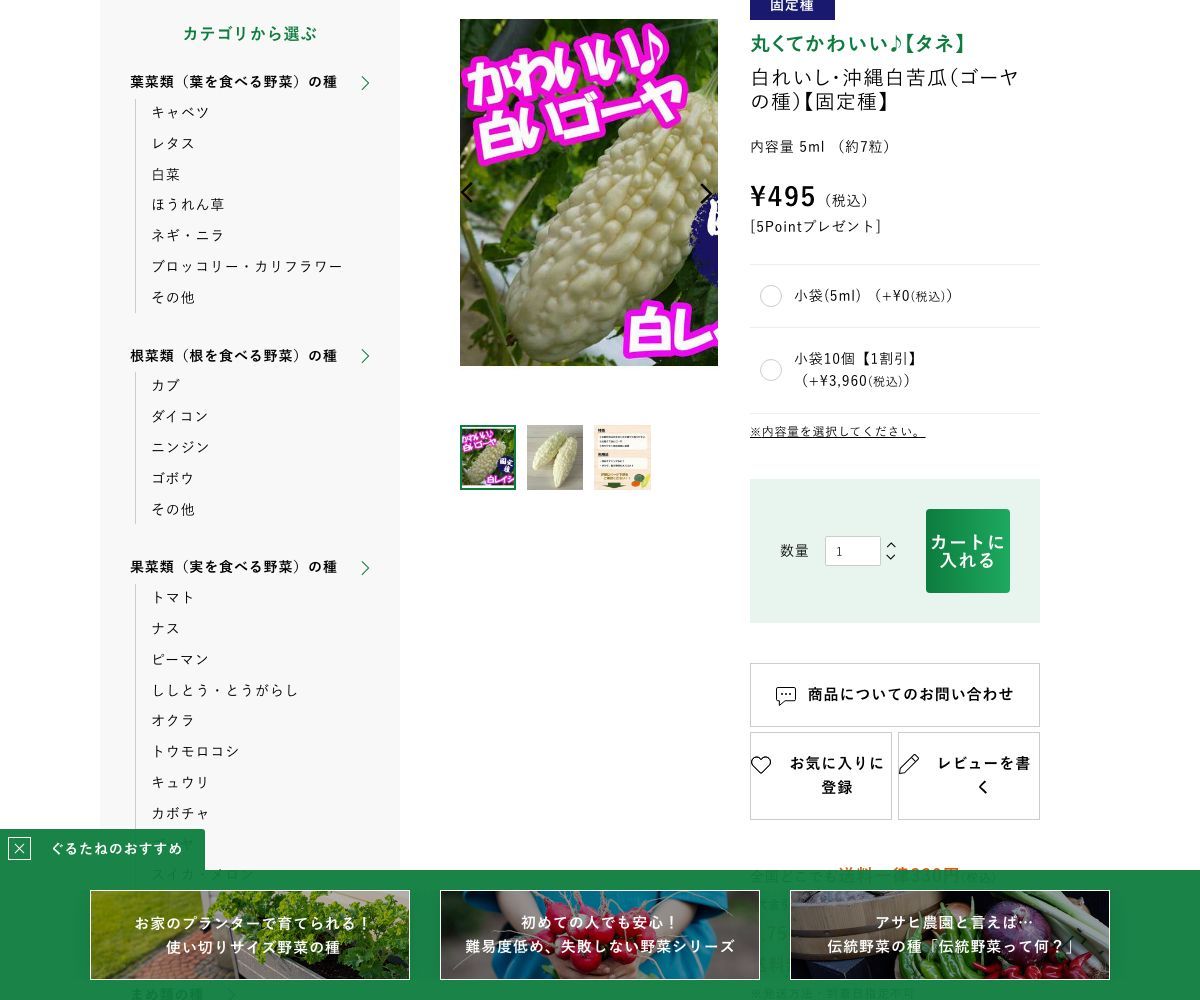
Task: Close the ぐるたねのおすすめ banner
Action: click(19, 849)
